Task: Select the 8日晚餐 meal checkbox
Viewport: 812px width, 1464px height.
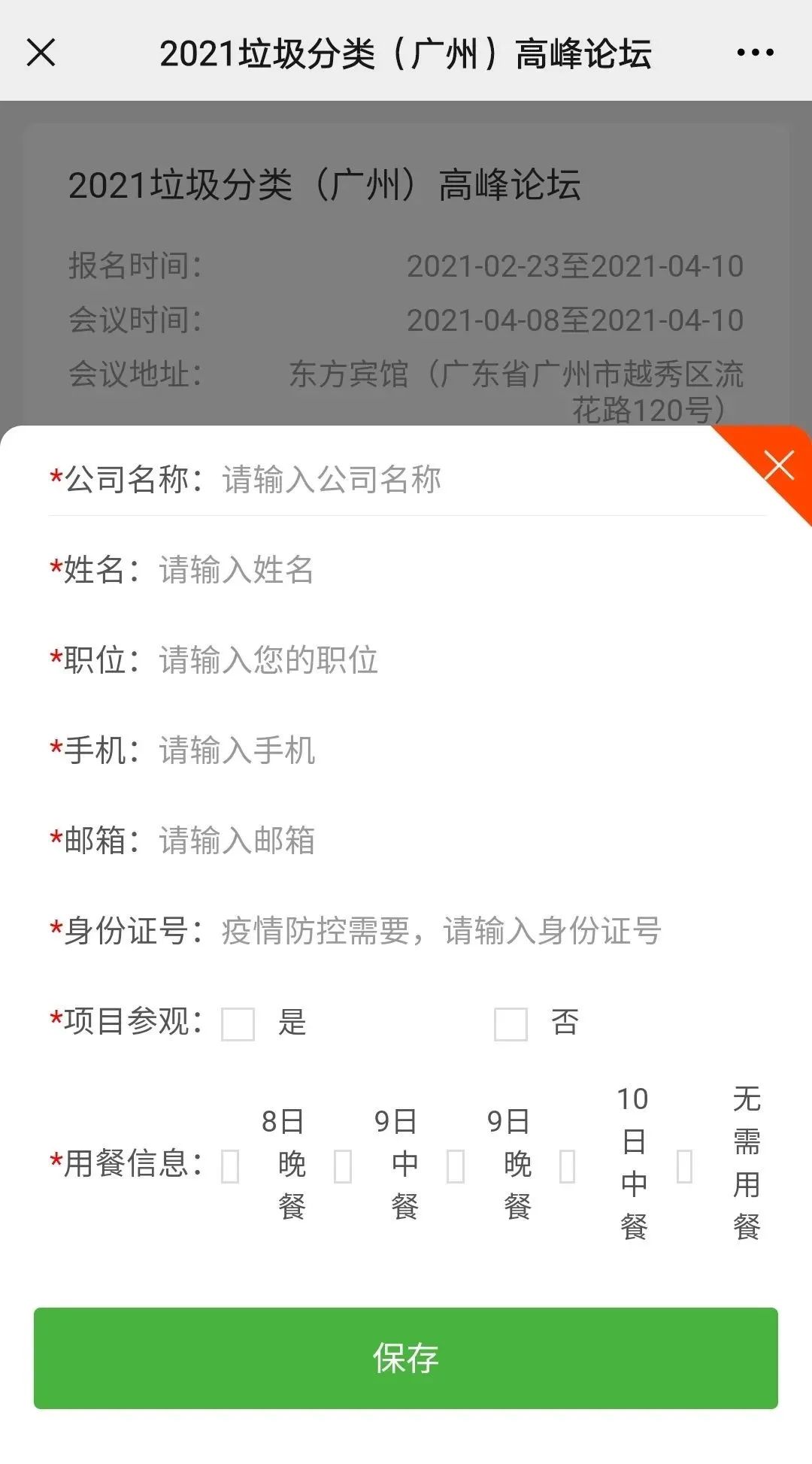Action: [231, 1166]
